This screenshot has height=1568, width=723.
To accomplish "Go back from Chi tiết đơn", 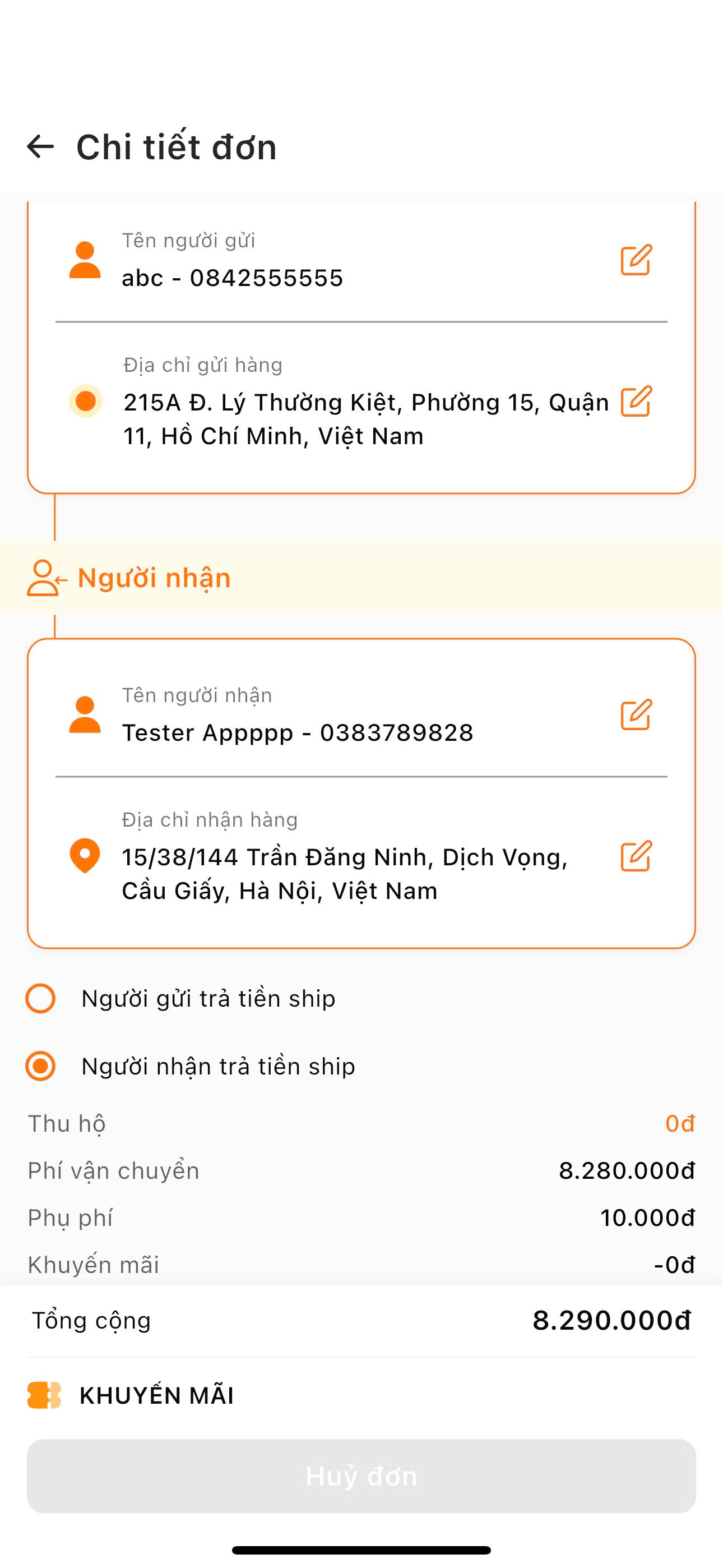I will pyautogui.click(x=41, y=147).
